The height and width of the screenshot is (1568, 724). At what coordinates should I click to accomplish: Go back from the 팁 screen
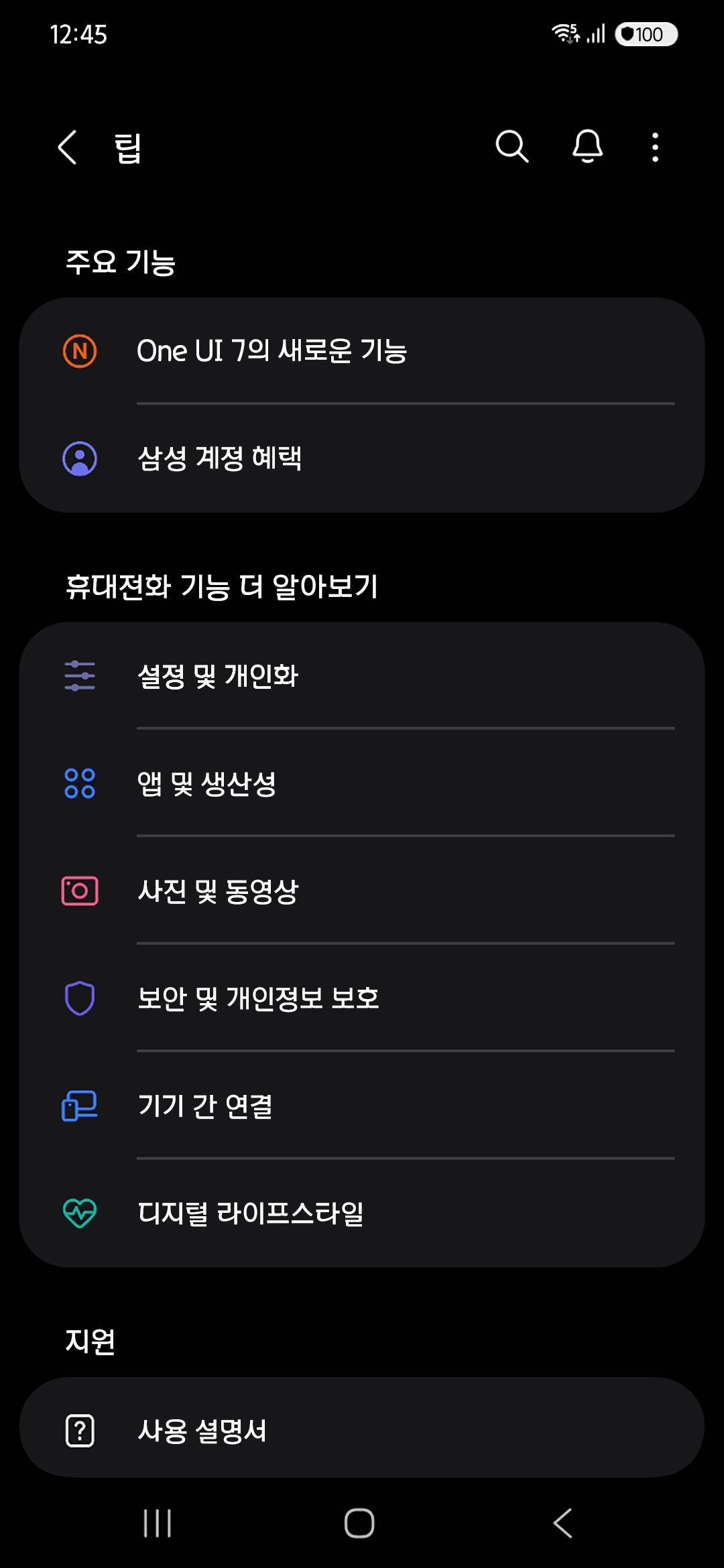(67, 147)
